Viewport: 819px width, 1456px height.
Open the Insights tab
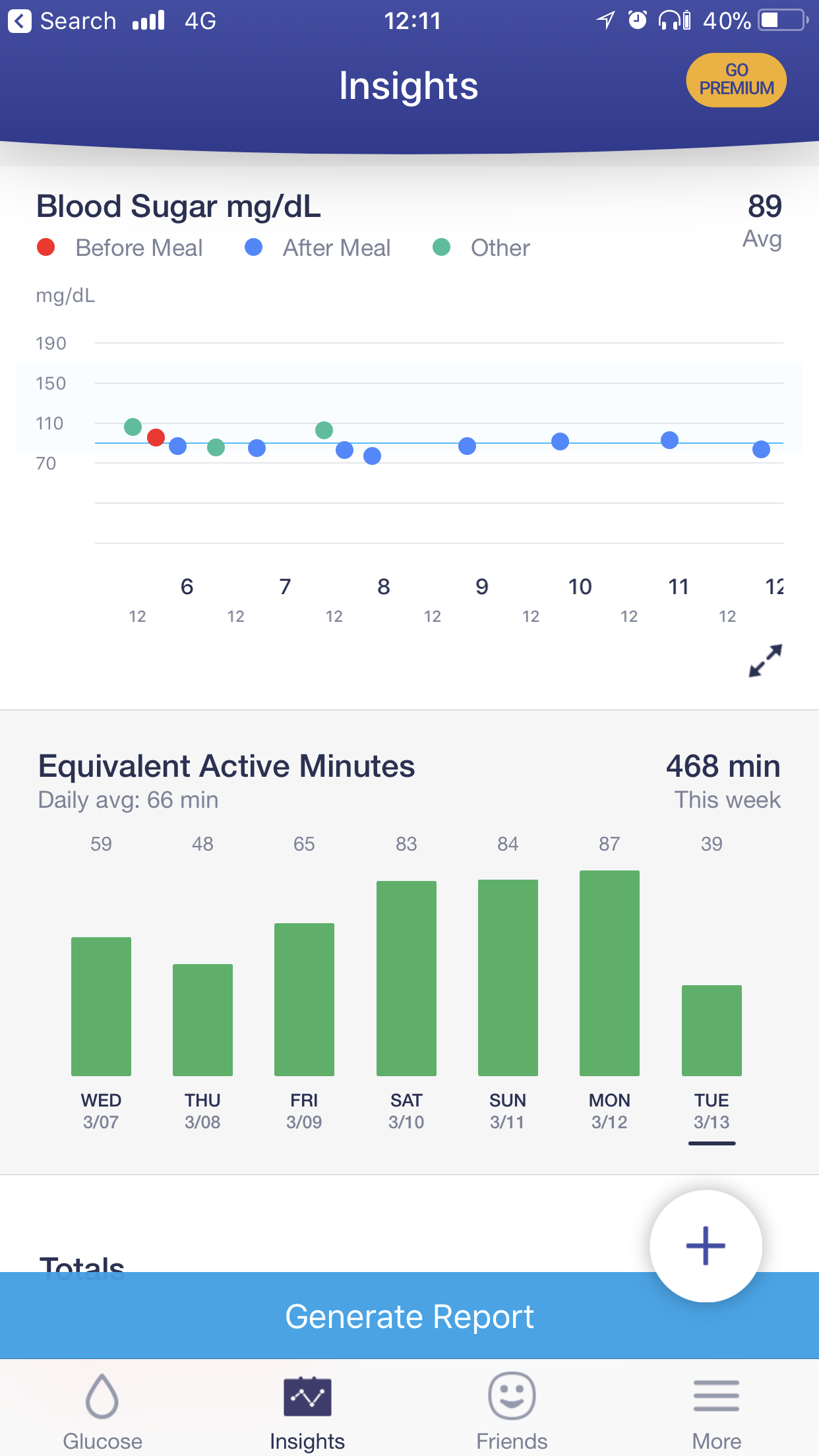tap(307, 1411)
